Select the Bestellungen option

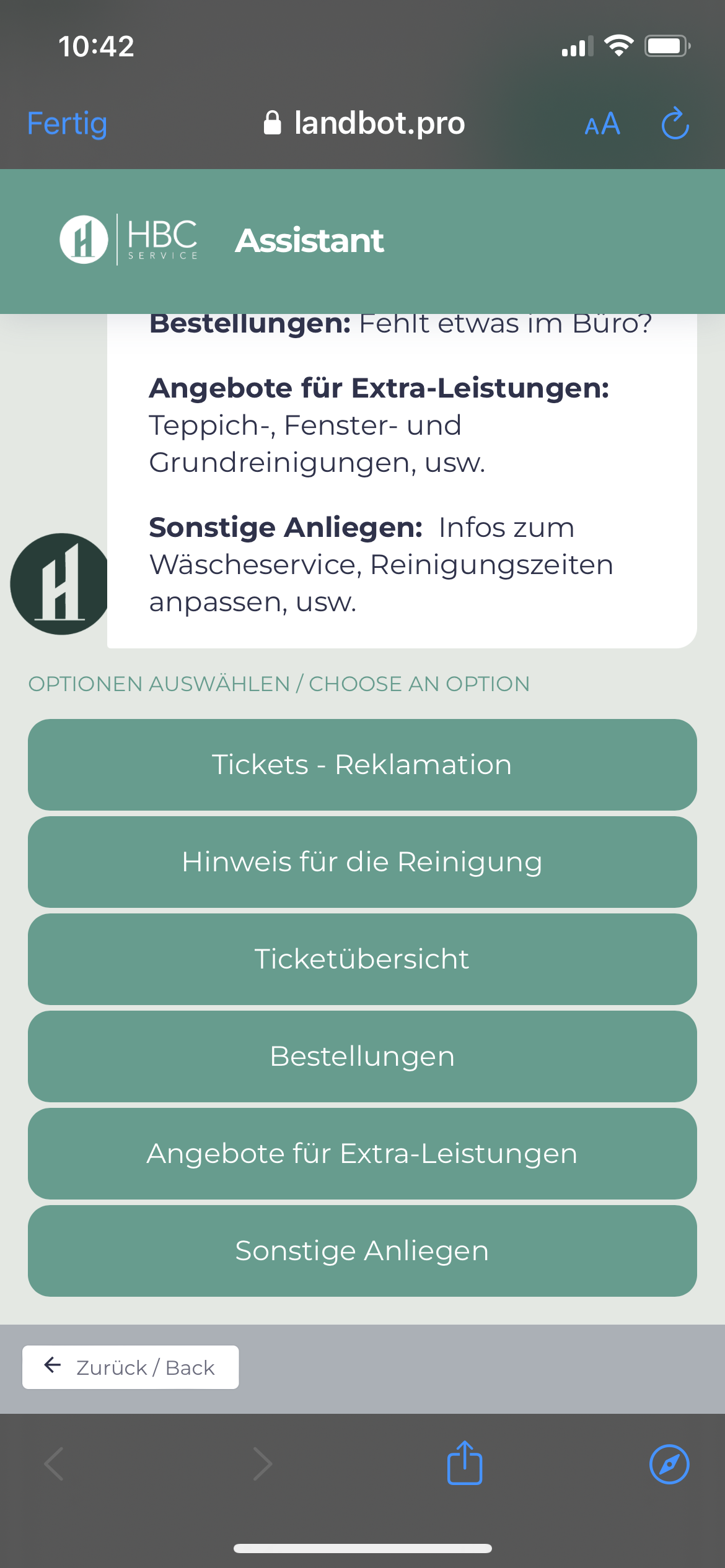tap(362, 1056)
